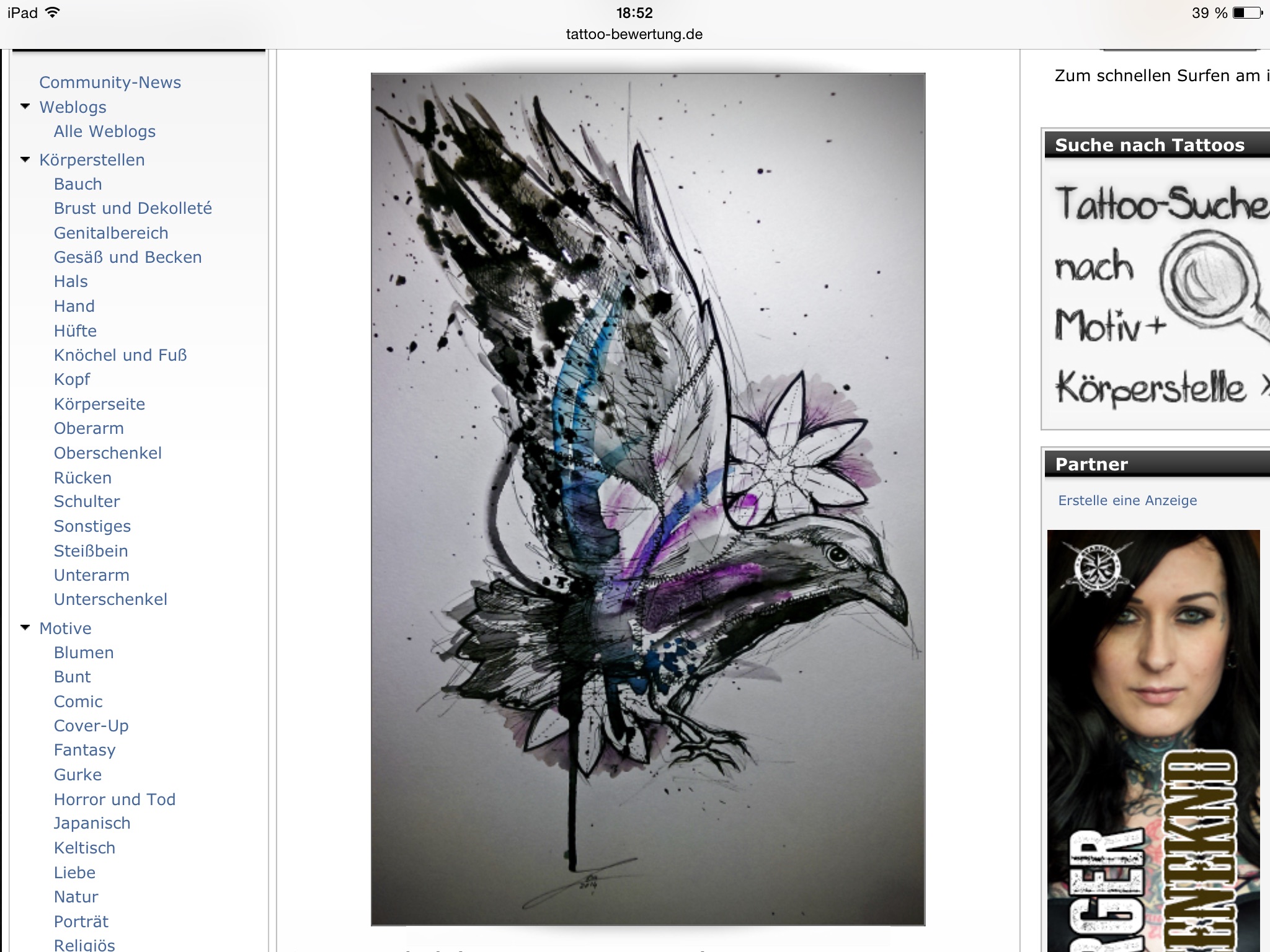Tap Erstelle eine Anzeige link
The image size is (1270, 952).
point(1127,501)
